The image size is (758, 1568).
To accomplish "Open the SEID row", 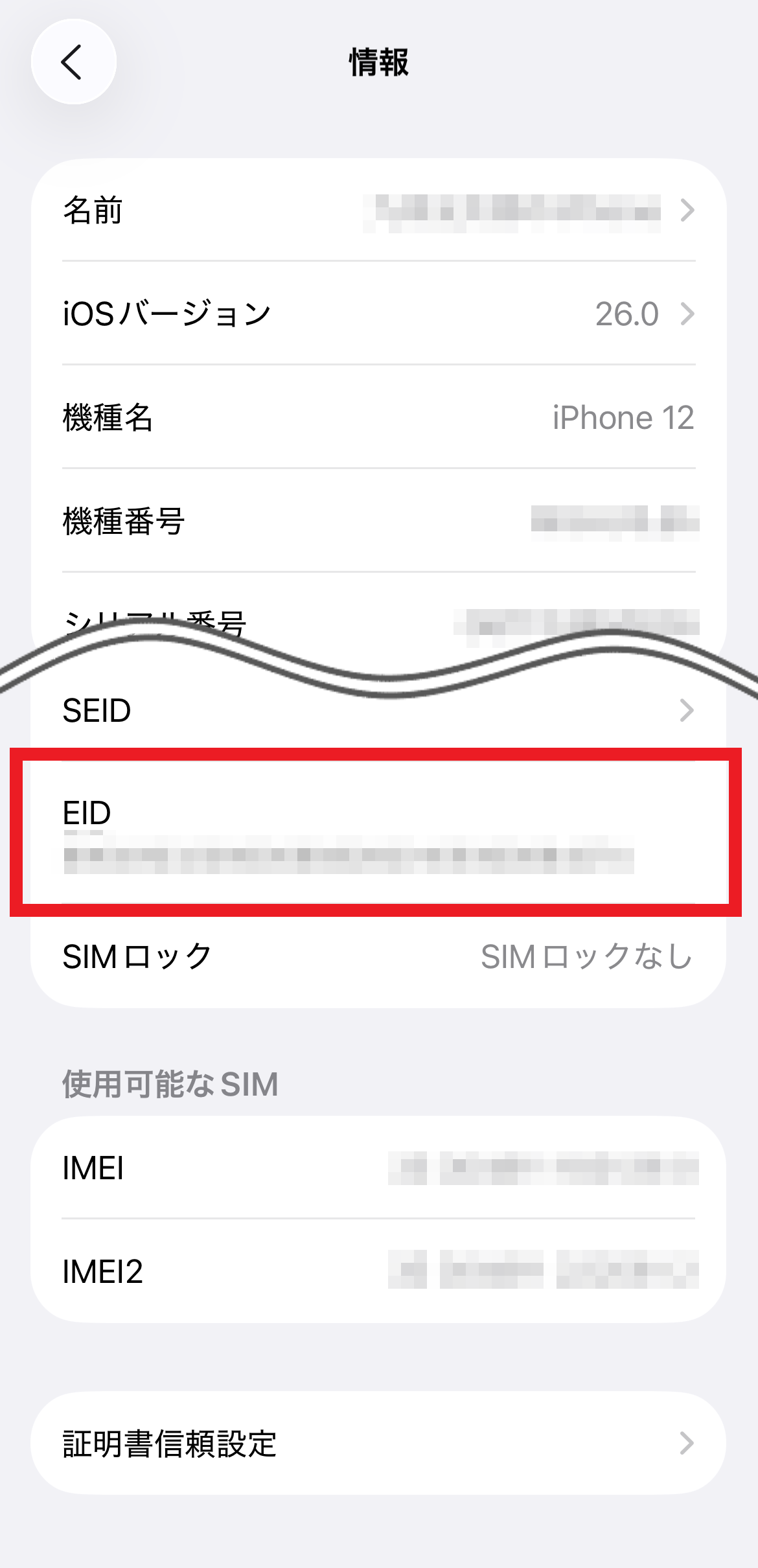I will pyautogui.click(x=378, y=711).
